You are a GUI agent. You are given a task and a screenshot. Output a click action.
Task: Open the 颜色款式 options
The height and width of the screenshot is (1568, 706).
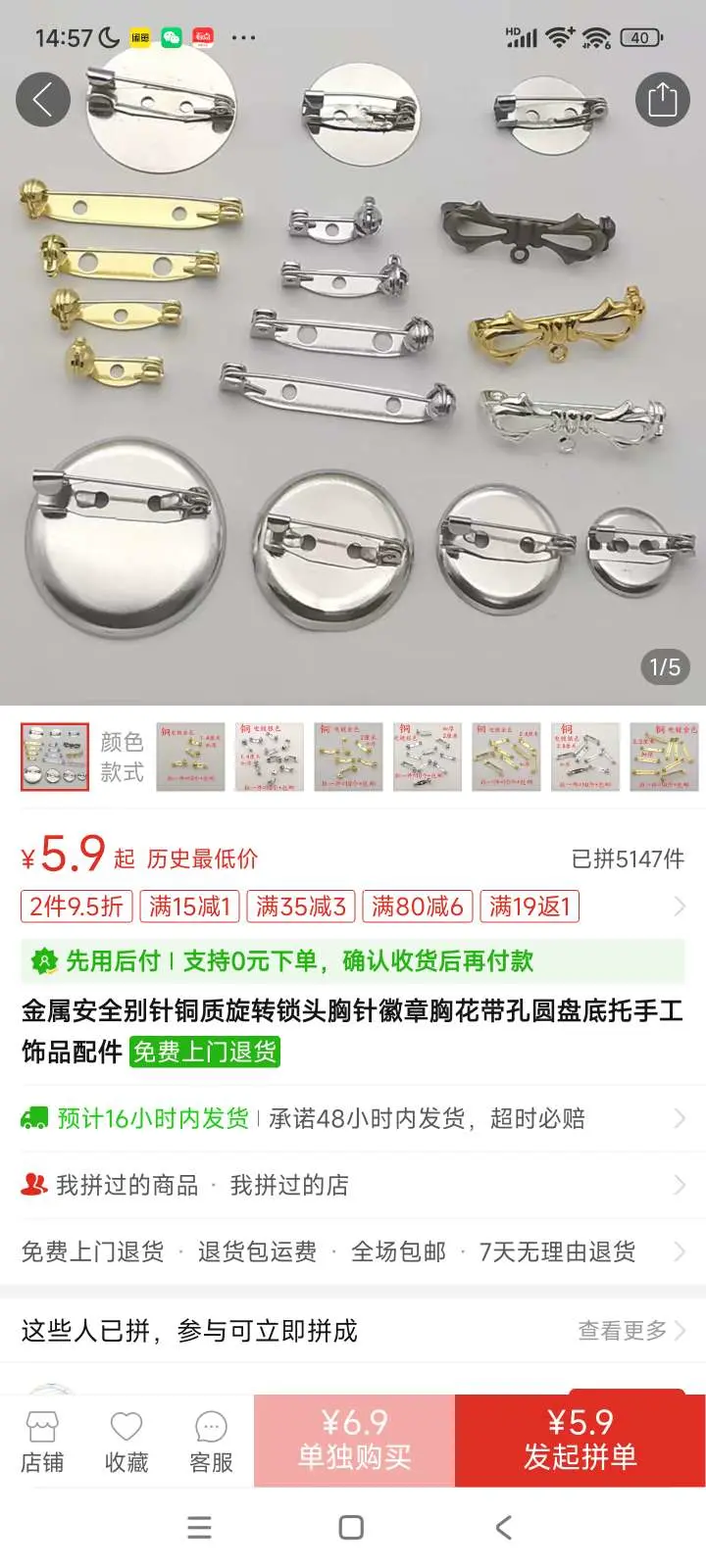pos(122,758)
